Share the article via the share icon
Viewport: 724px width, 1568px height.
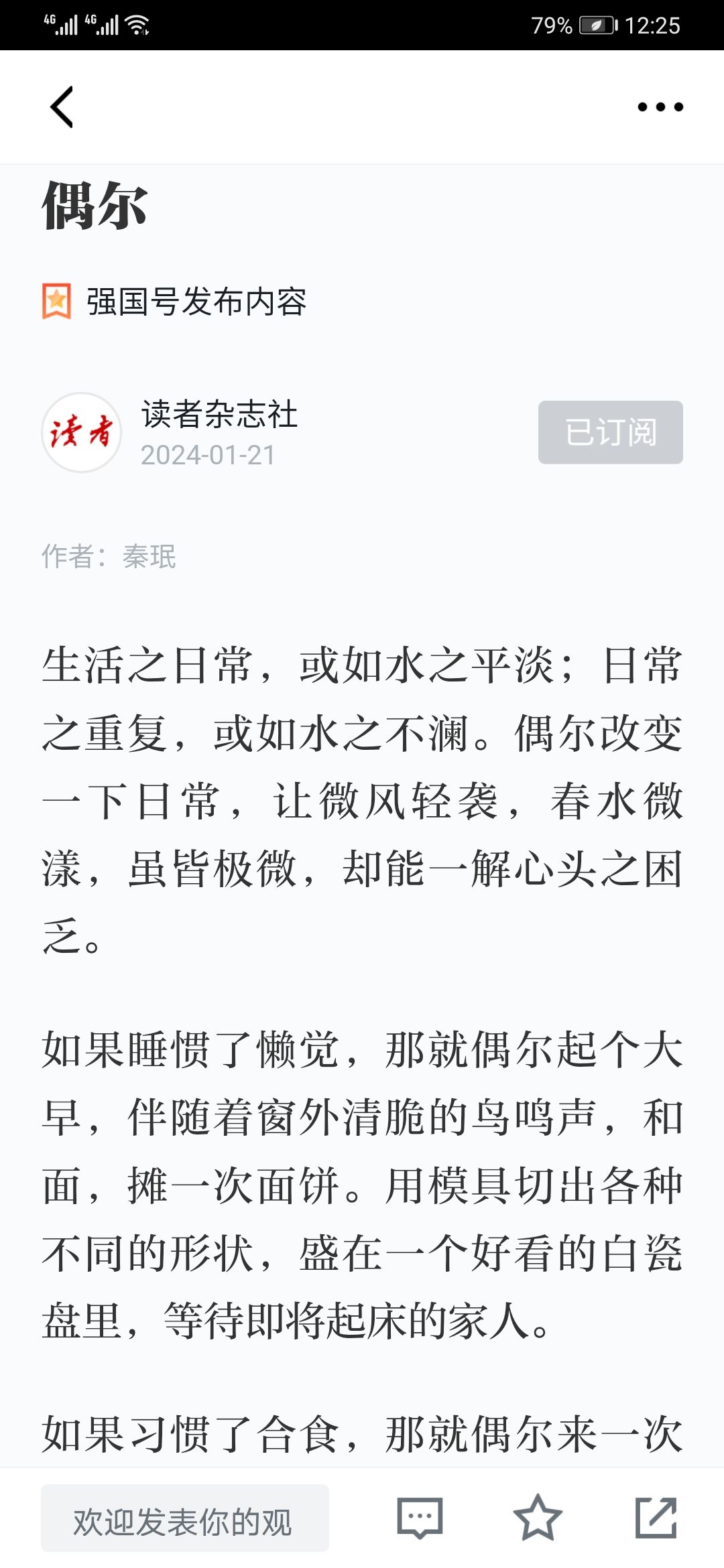[x=656, y=1518]
